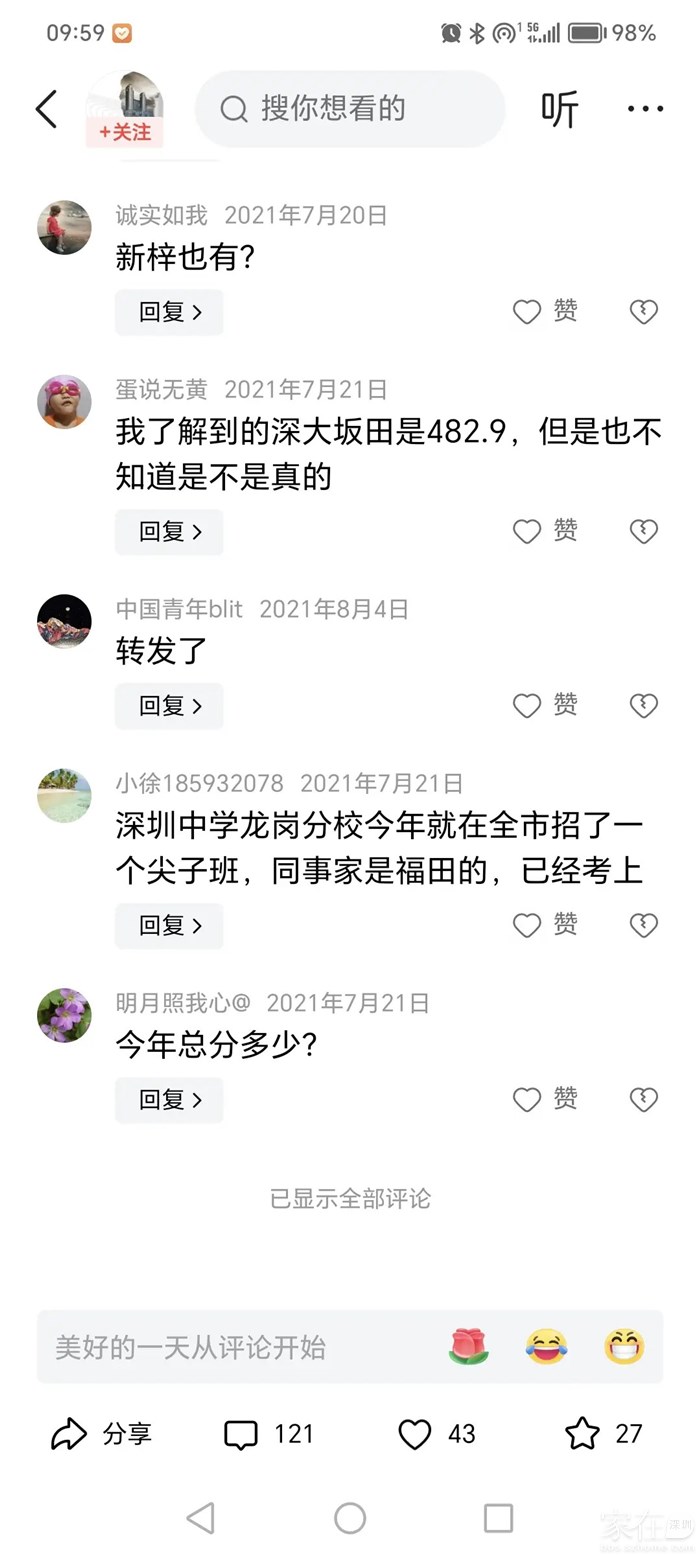Image resolution: width=700 pixels, height=1555 pixels.
Task: Reply to 诚实如我's comment
Action: [169, 312]
